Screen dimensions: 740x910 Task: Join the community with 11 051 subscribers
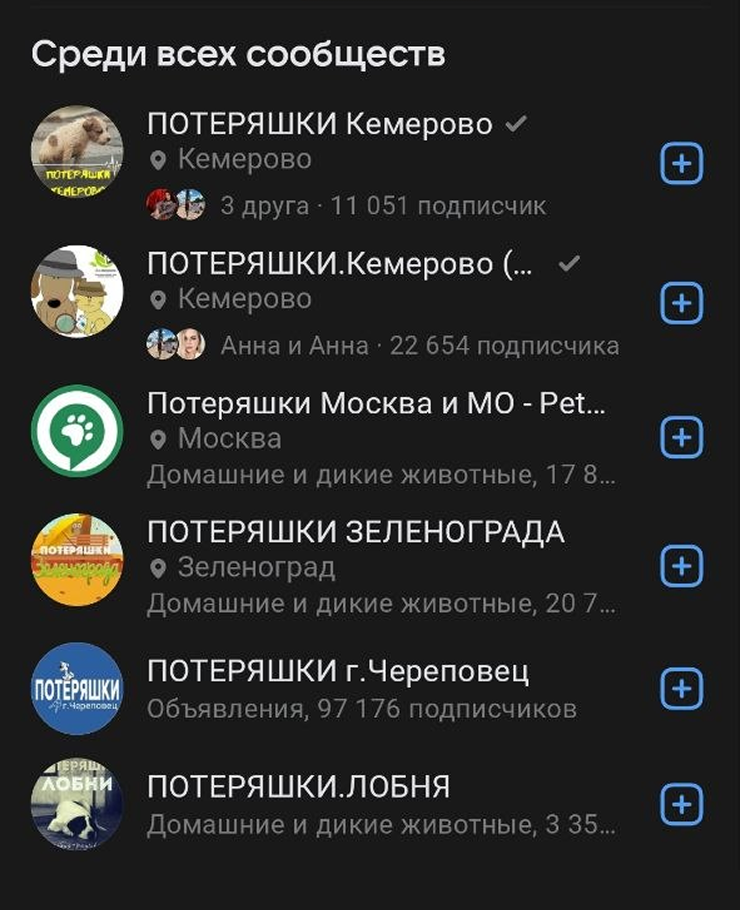click(682, 165)
